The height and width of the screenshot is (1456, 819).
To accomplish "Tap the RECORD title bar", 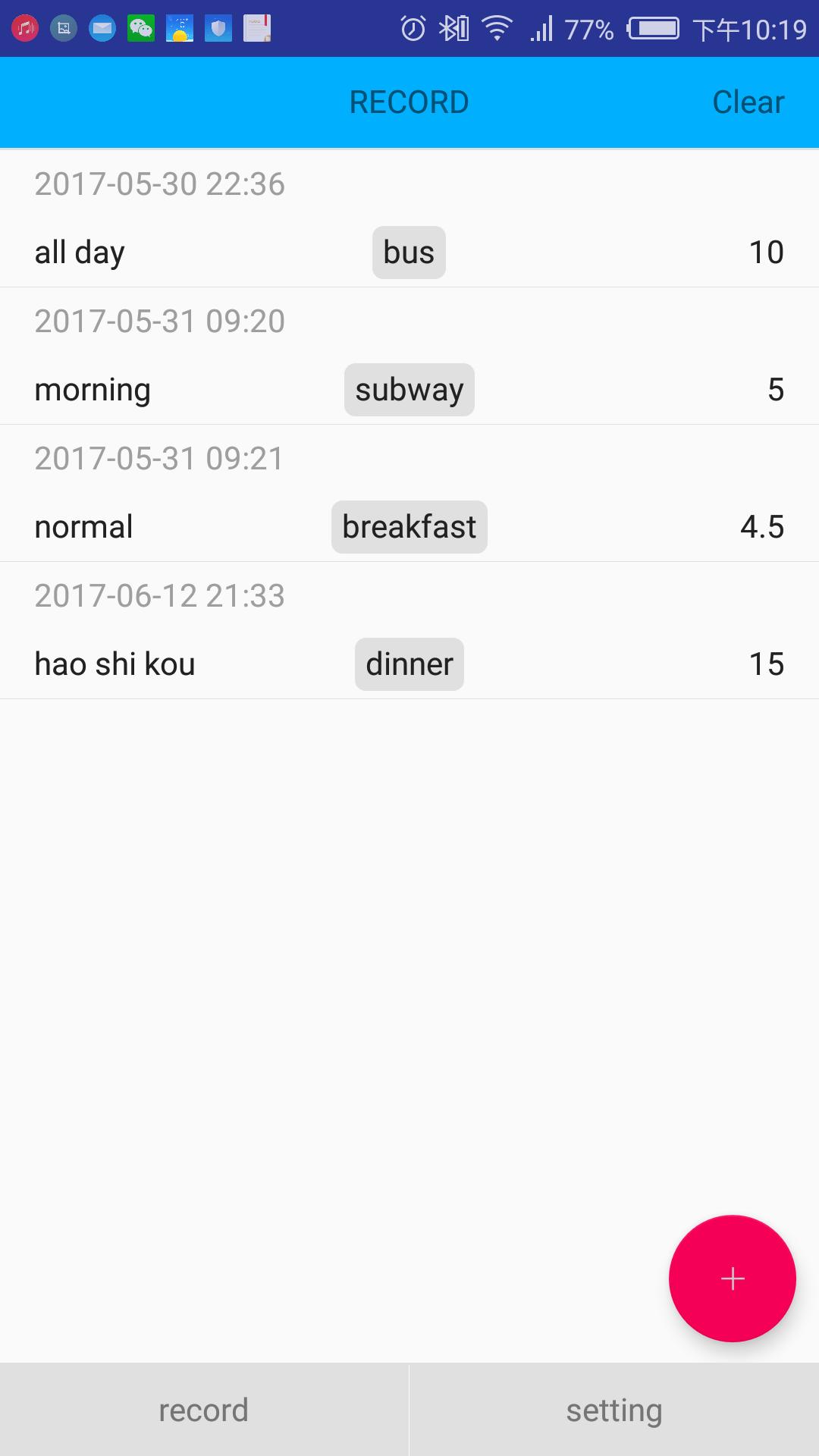I will 408,102.
